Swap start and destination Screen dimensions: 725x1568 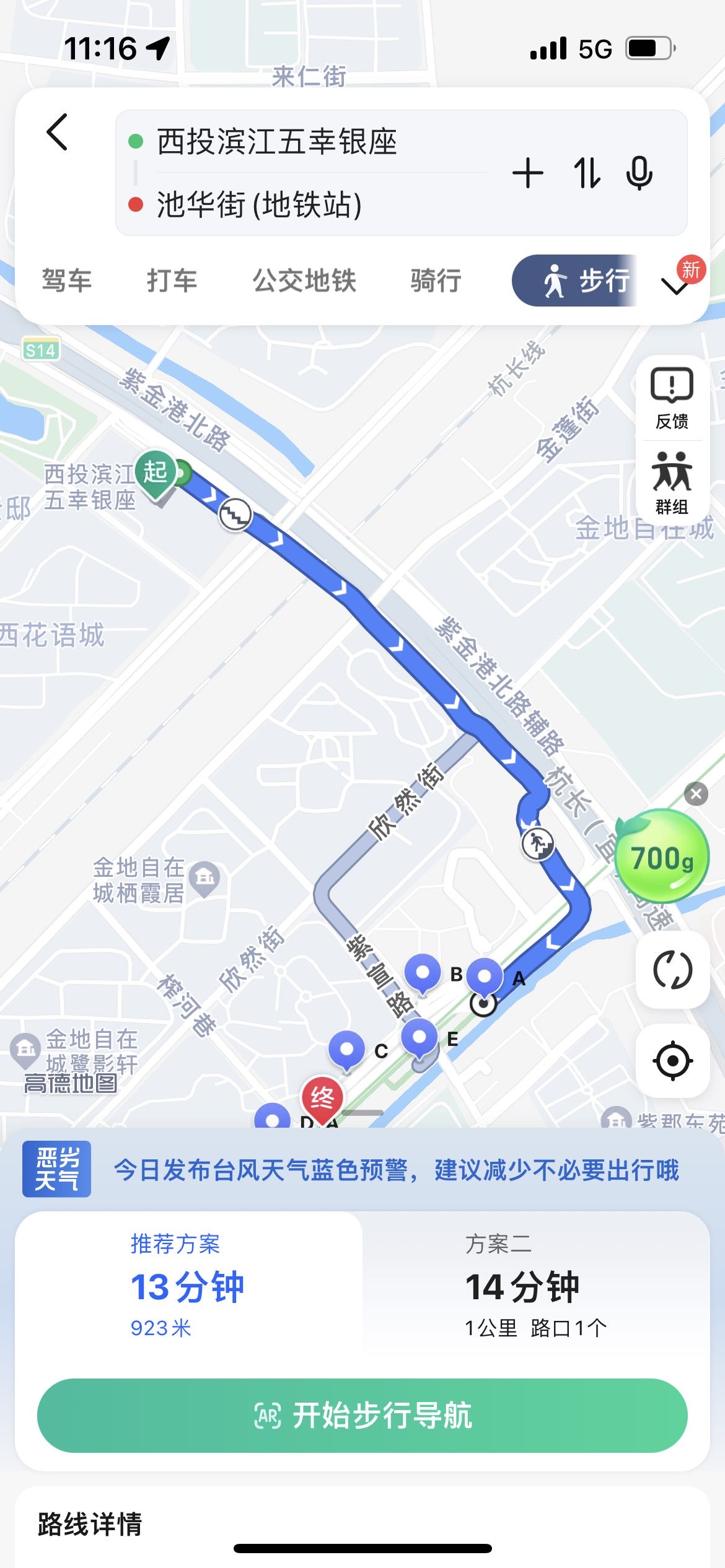pyautogui.click(x=586, y=173)
